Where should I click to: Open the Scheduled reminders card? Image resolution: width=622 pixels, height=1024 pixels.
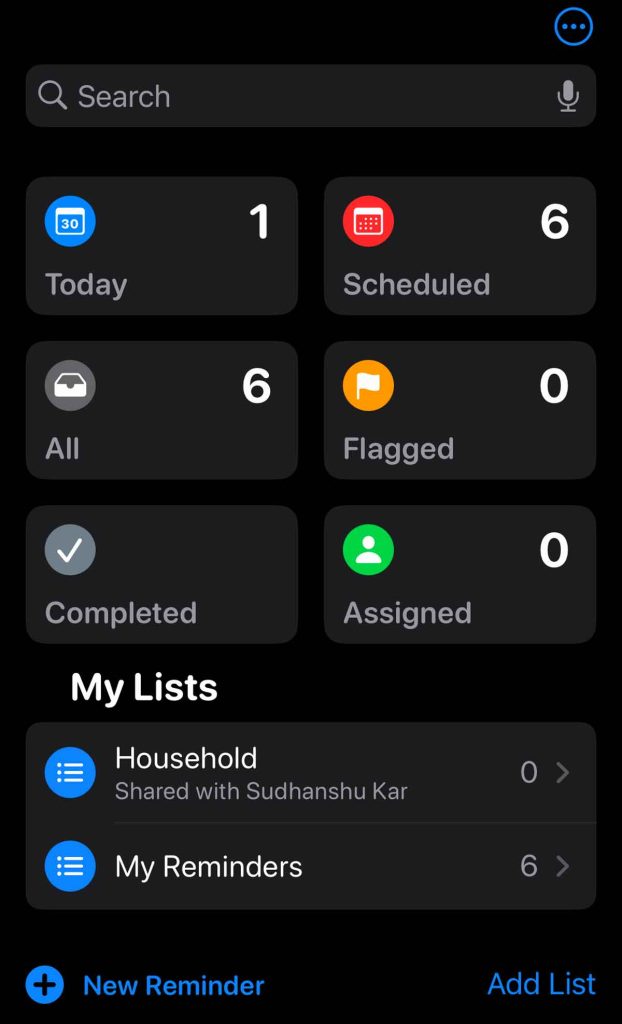pos(460,246)
